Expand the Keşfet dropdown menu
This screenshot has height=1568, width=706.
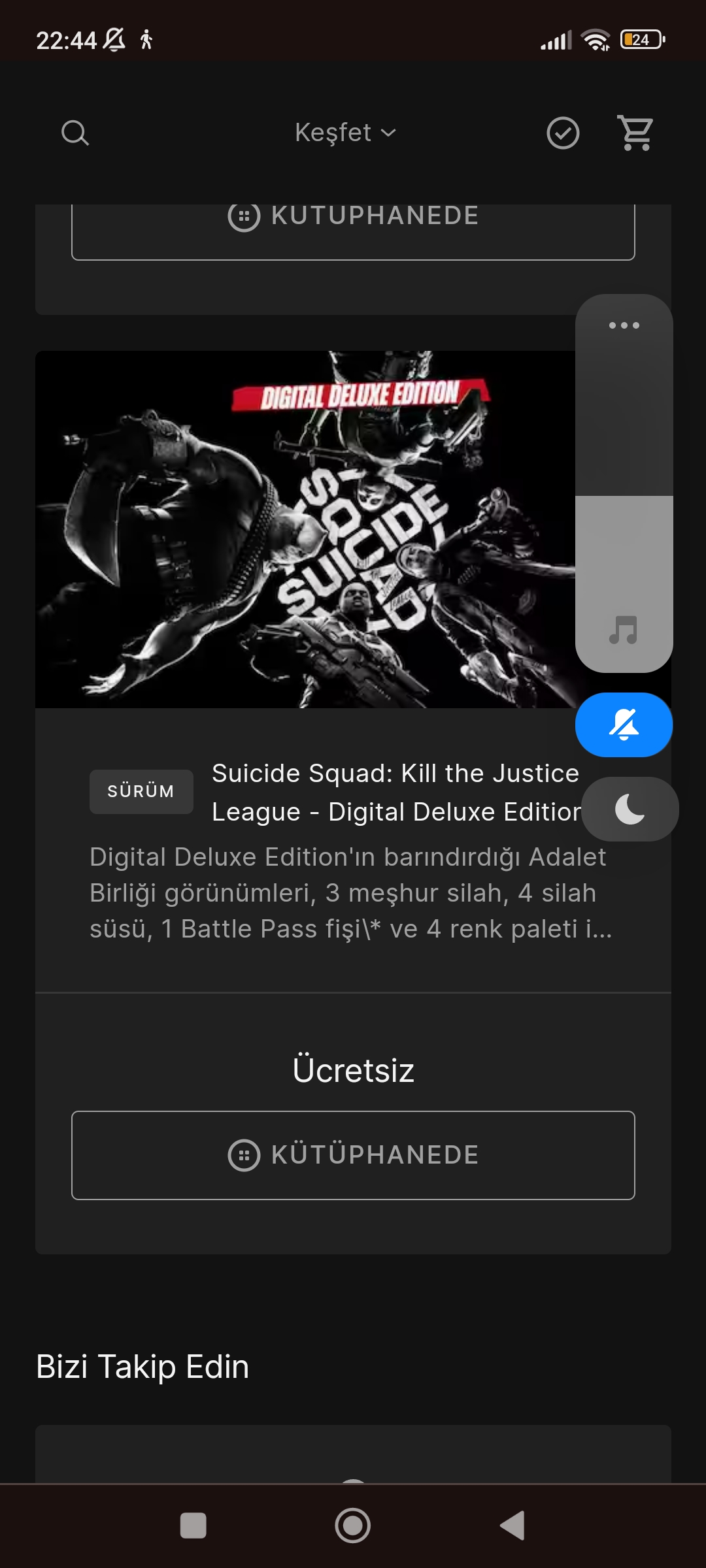pos(345,133)
